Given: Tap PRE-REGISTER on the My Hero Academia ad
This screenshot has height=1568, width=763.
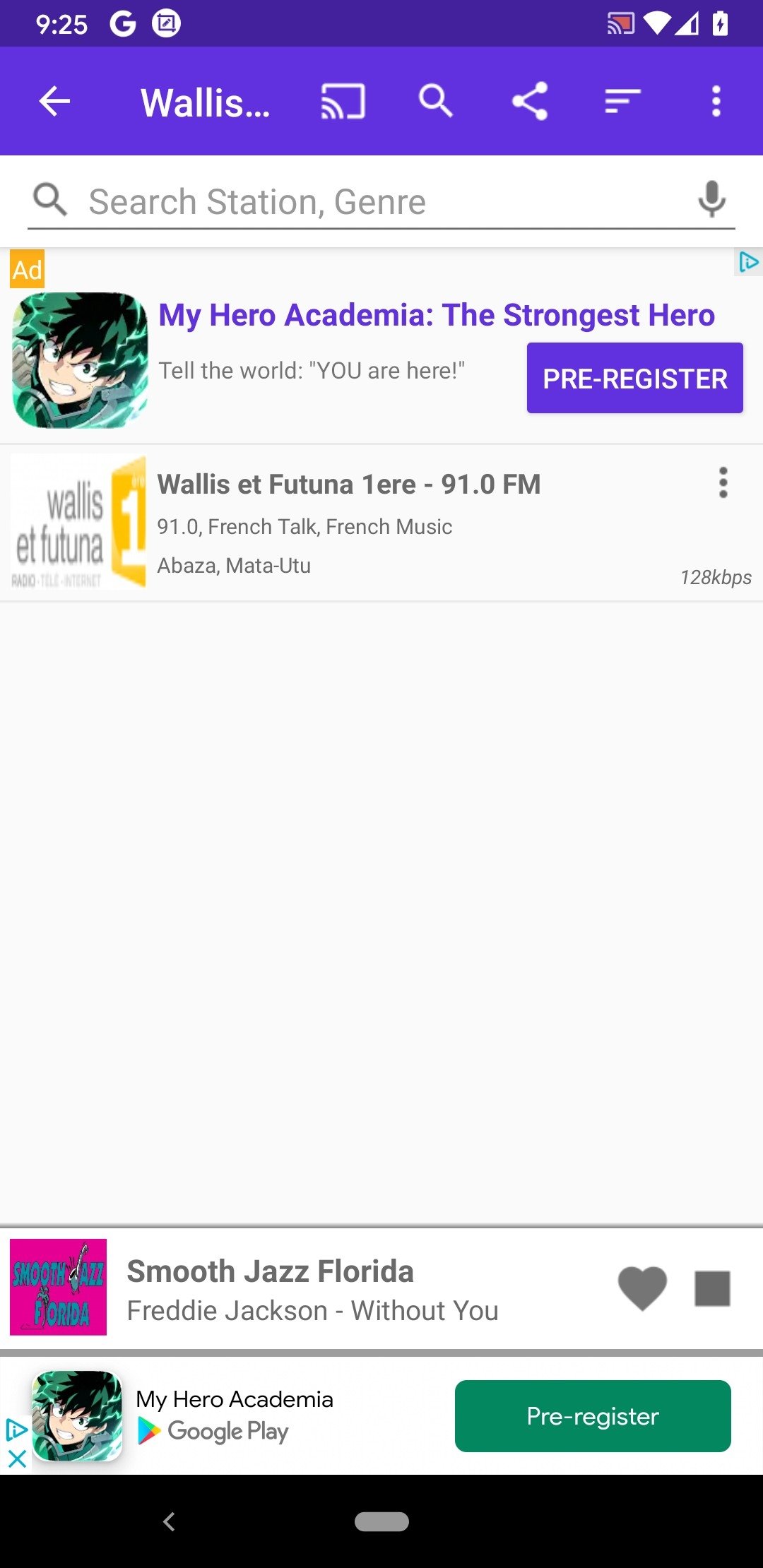Looking at the screenshot, I should point(634,379).
